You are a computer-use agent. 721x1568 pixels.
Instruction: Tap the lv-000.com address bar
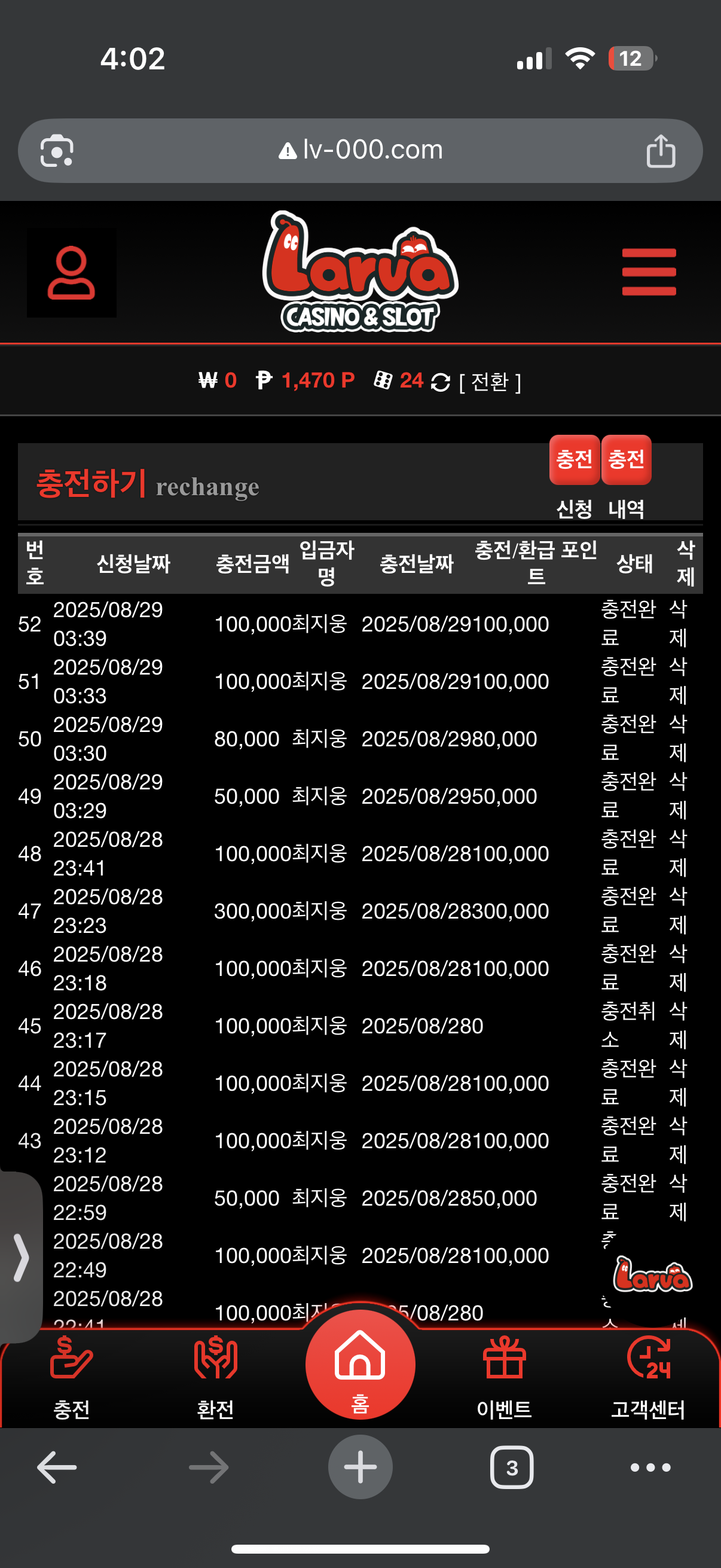click(360, 150)
